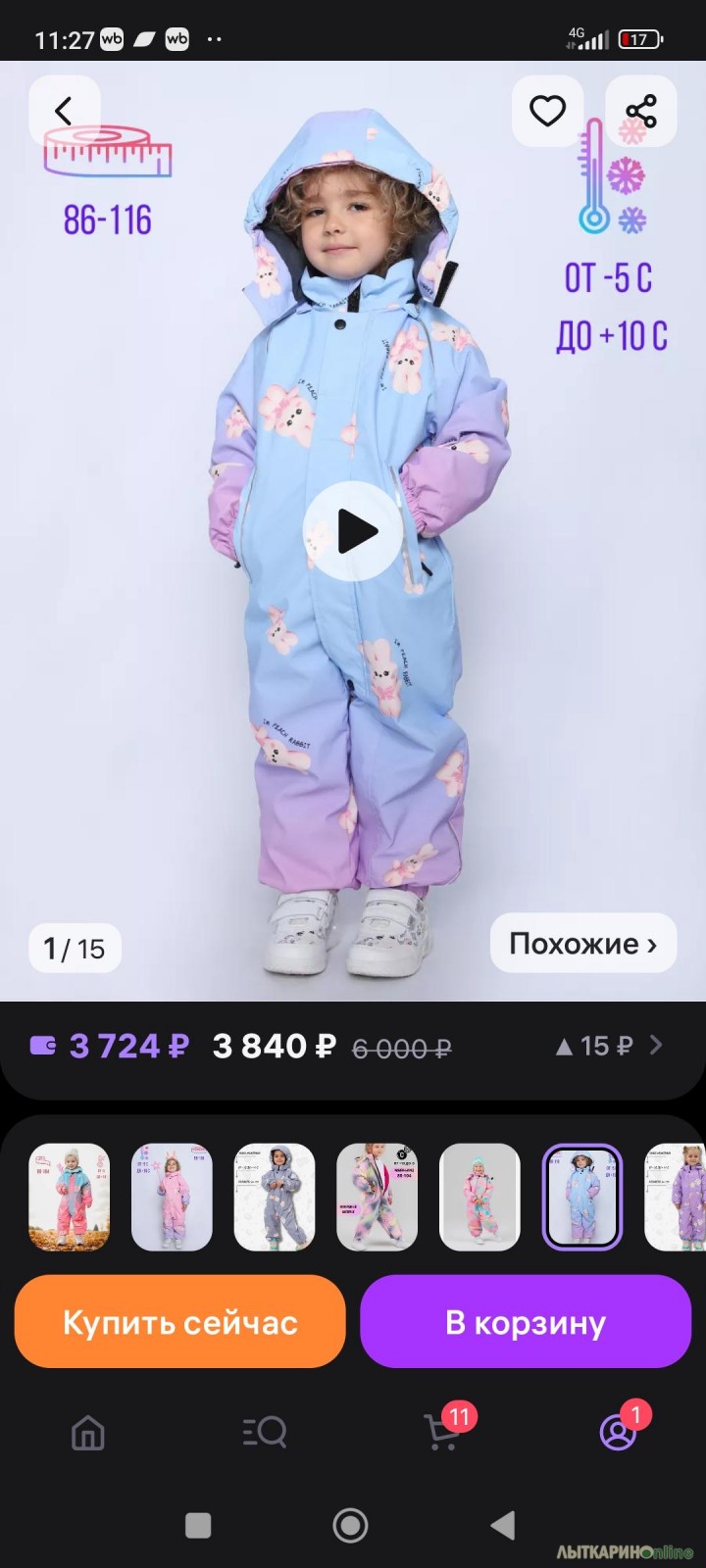Go back using the top-left arrow
Screen dimensions: 706x1568
64,111
